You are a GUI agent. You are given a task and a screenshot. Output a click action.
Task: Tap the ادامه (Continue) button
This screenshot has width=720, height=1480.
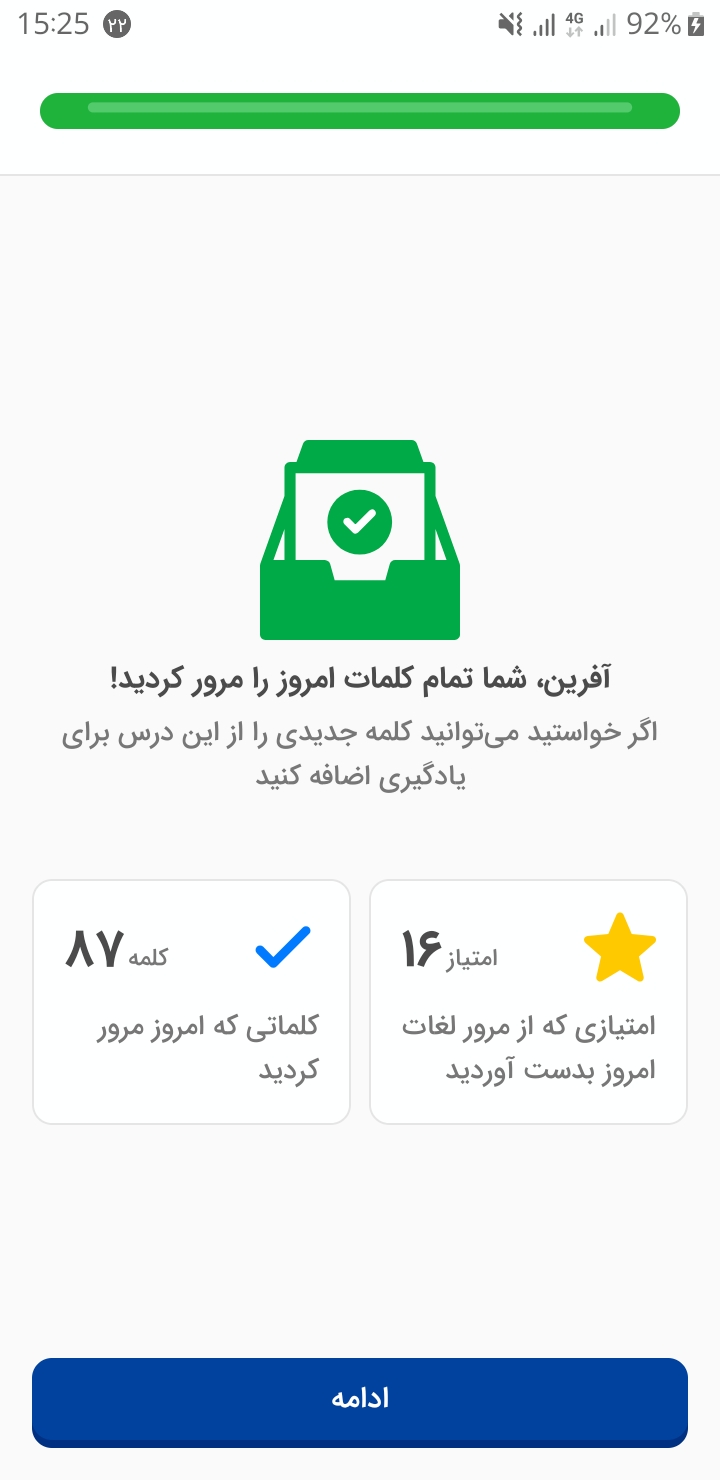pos(360,1402)
